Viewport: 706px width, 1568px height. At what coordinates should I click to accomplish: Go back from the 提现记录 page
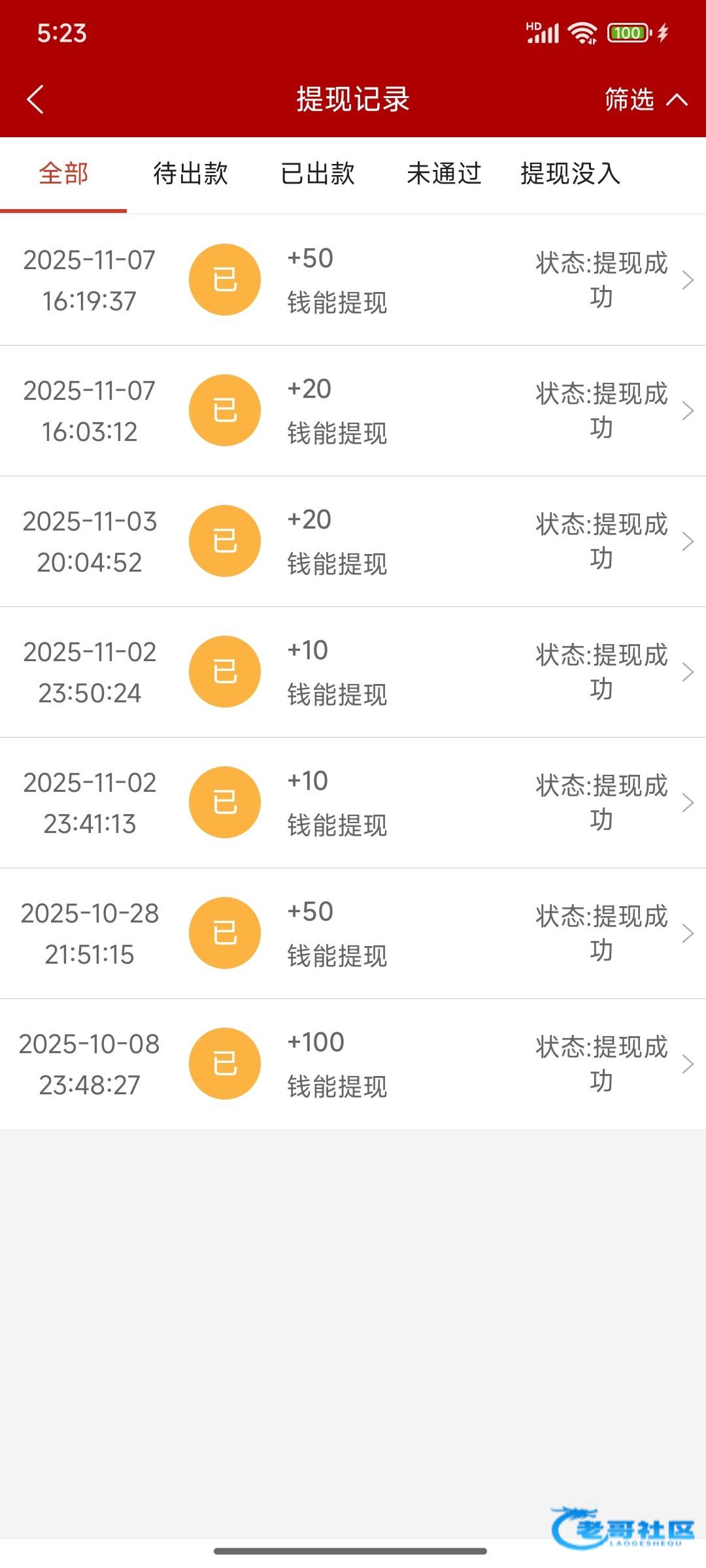click(35, 99)
